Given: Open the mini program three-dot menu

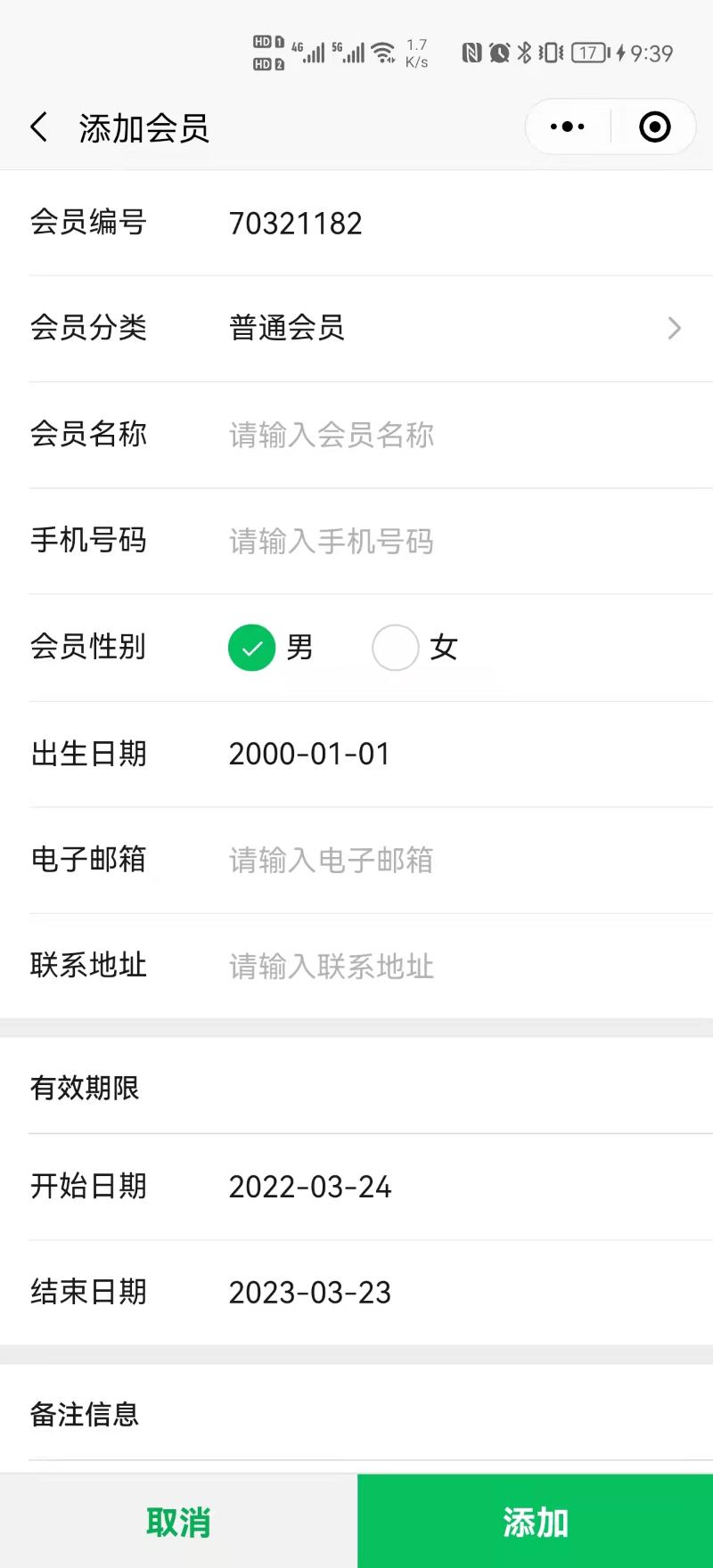Looking at the screenshot, I should point(568,127).
